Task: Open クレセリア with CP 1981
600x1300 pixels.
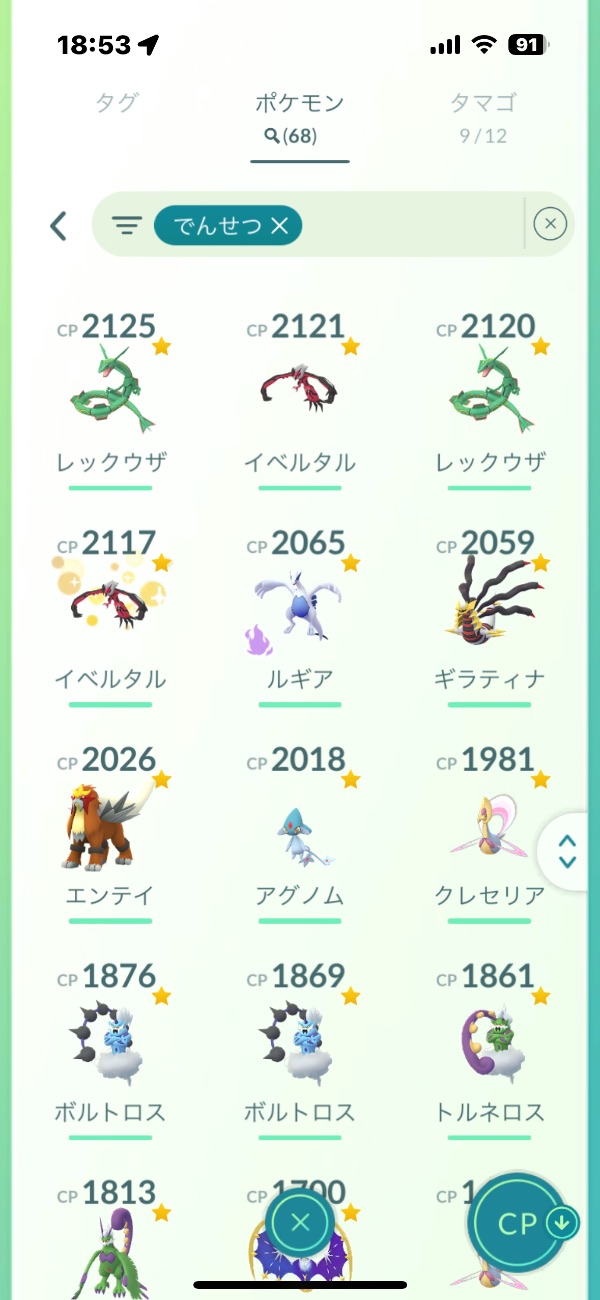Action: pyautogui.click(x=490, y=832)
